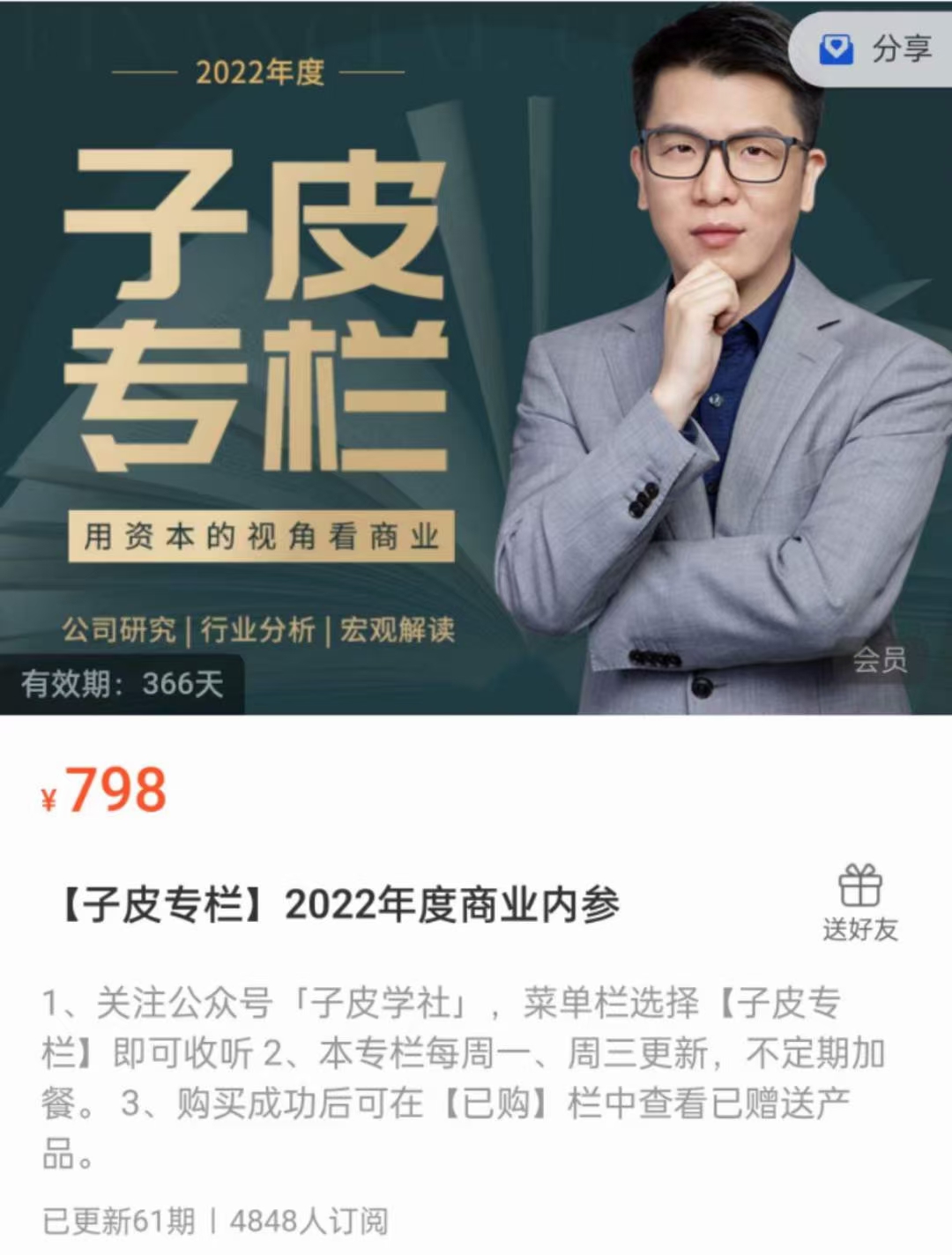Gift this column via 送好友
The width and height of the screenshot is (952, 1255).
click(859, 903)
